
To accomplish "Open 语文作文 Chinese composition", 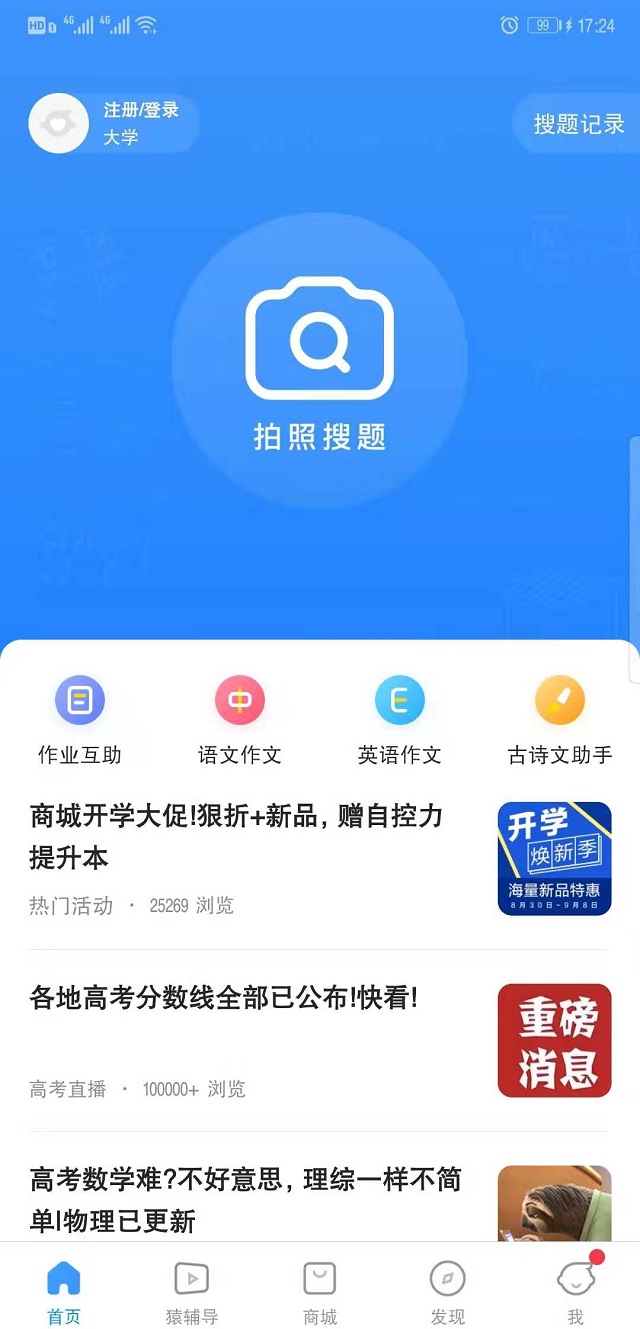I will (x=240, y=718).
